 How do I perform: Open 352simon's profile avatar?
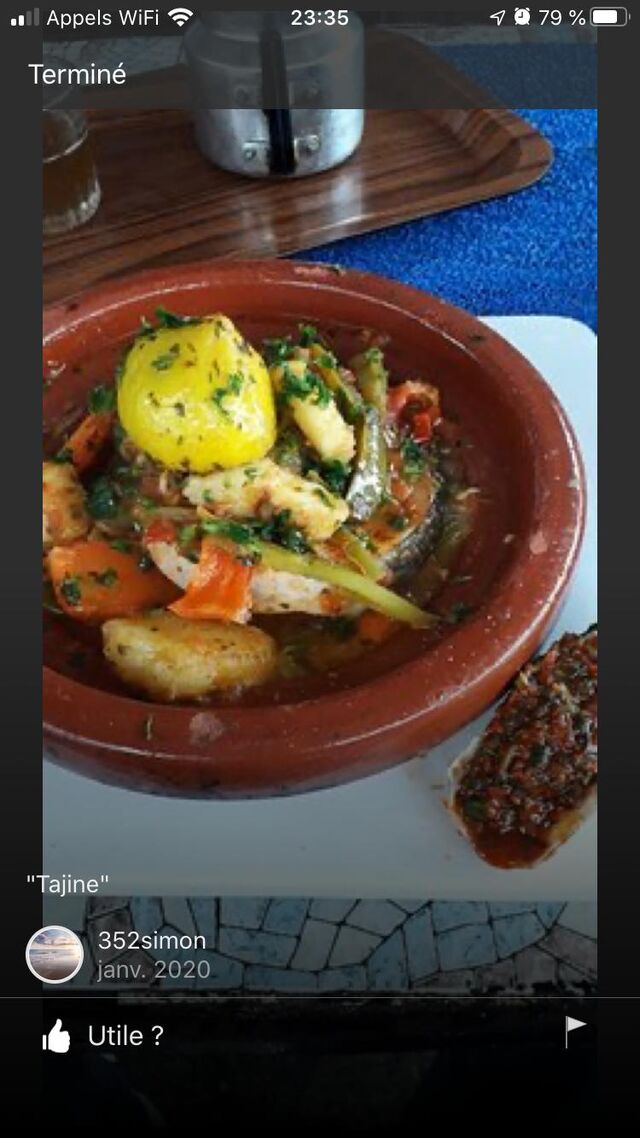(x=55, y=954)
